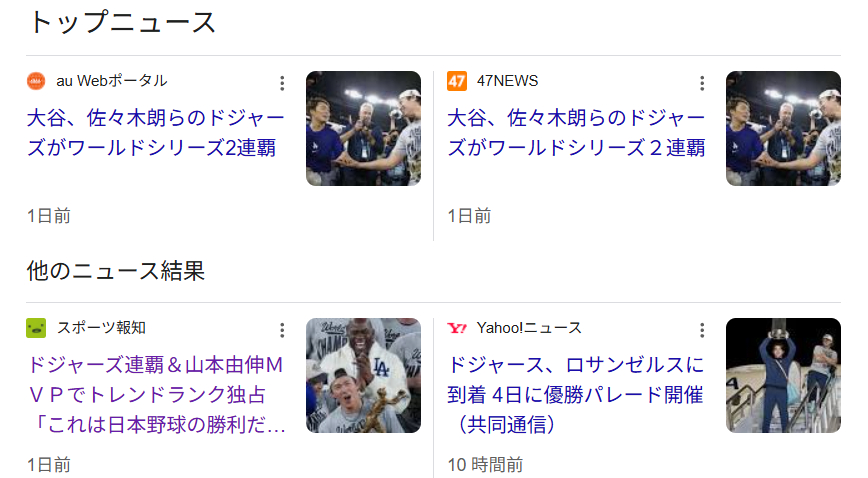Image resolution: width=868 pixels, height=478 pixels.
Task: Open the Yahoo!ニュース victory parade article
Action: pyautogui.click(x=576, y=394)
